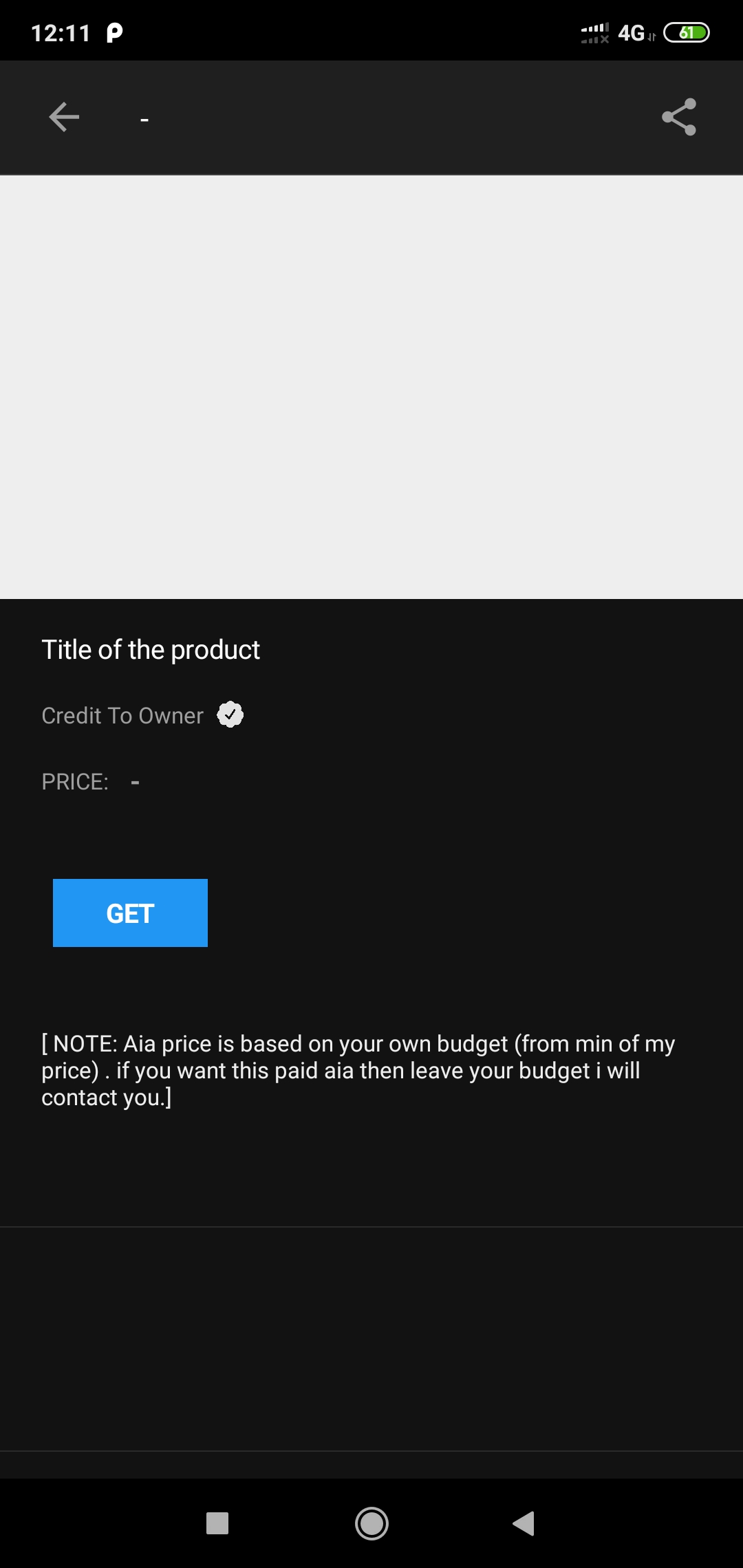Open recent apps from navigation bar

[217, 1523]
